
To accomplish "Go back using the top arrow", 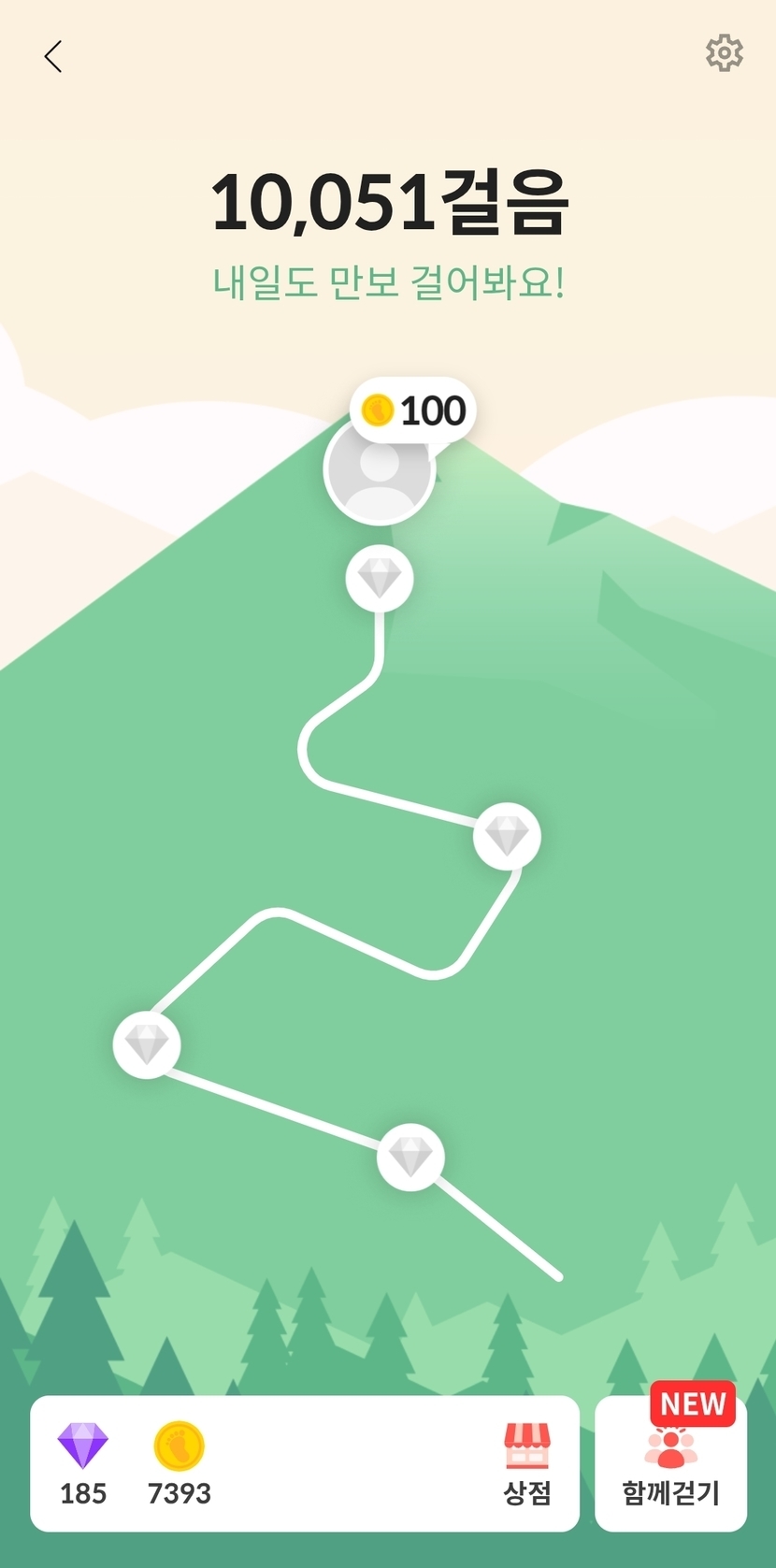I will pos(53,56).
